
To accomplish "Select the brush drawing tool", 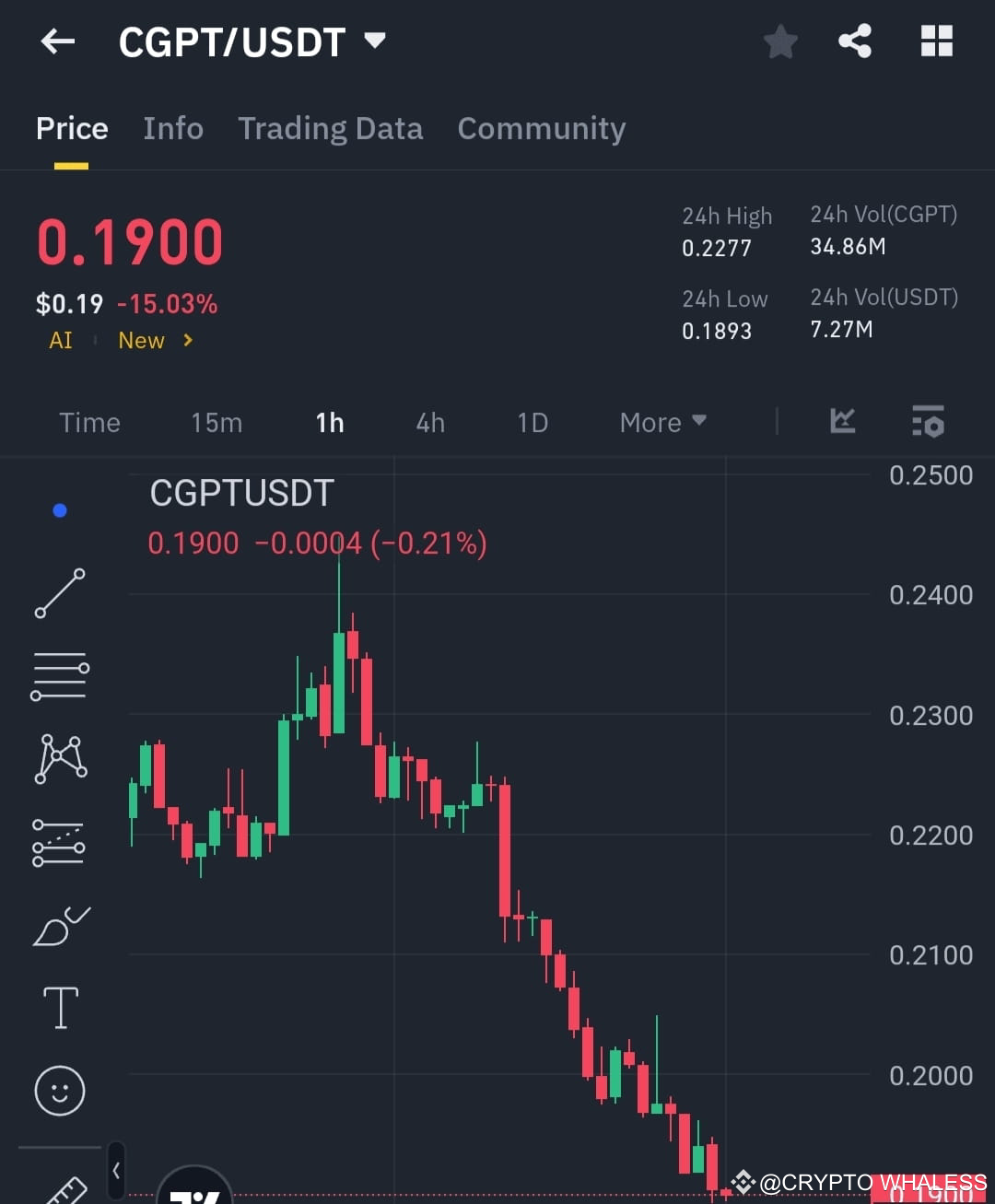I will click(x=59, y=927).
